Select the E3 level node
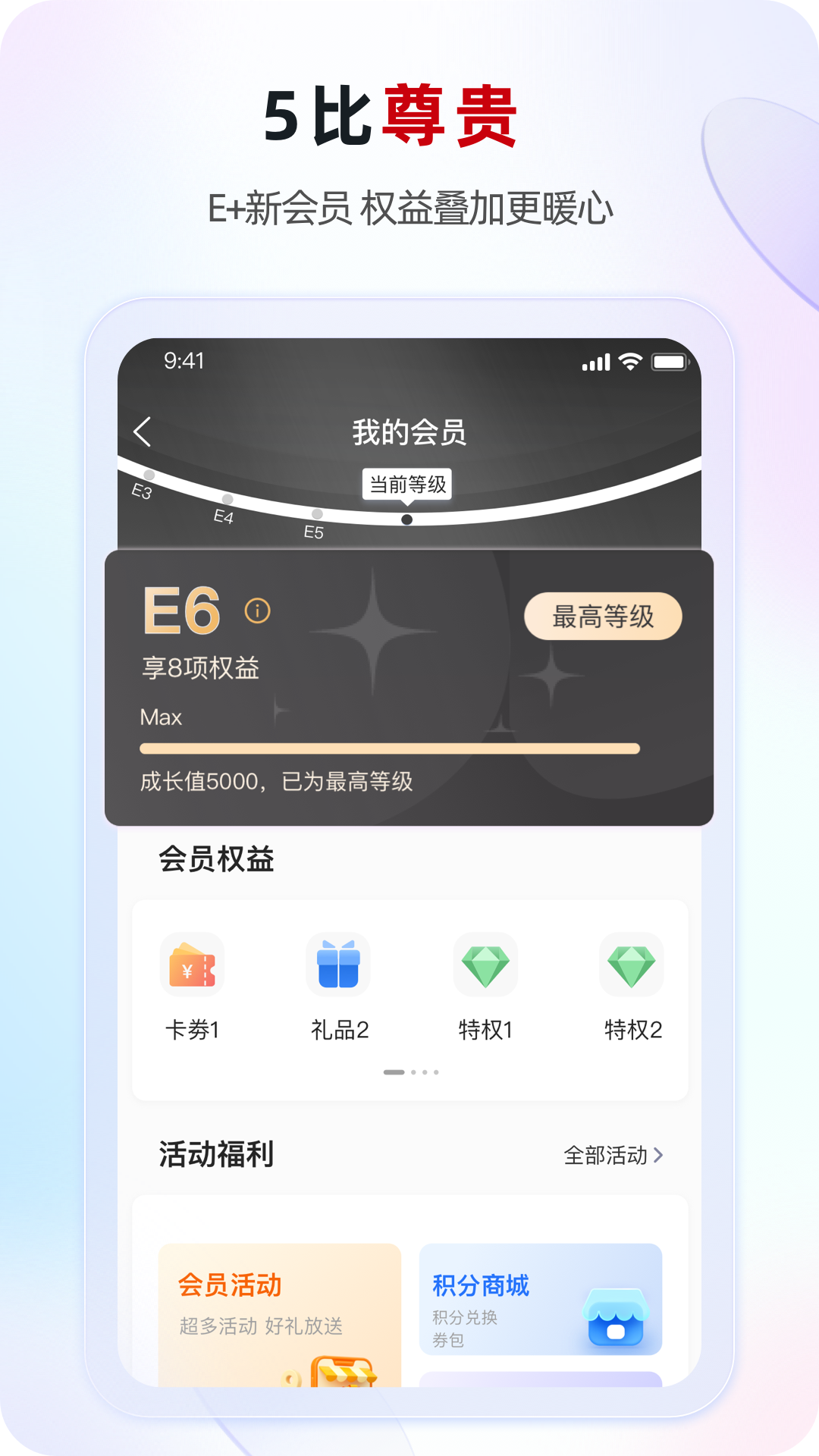The image size is (819, 1456). 149,476
